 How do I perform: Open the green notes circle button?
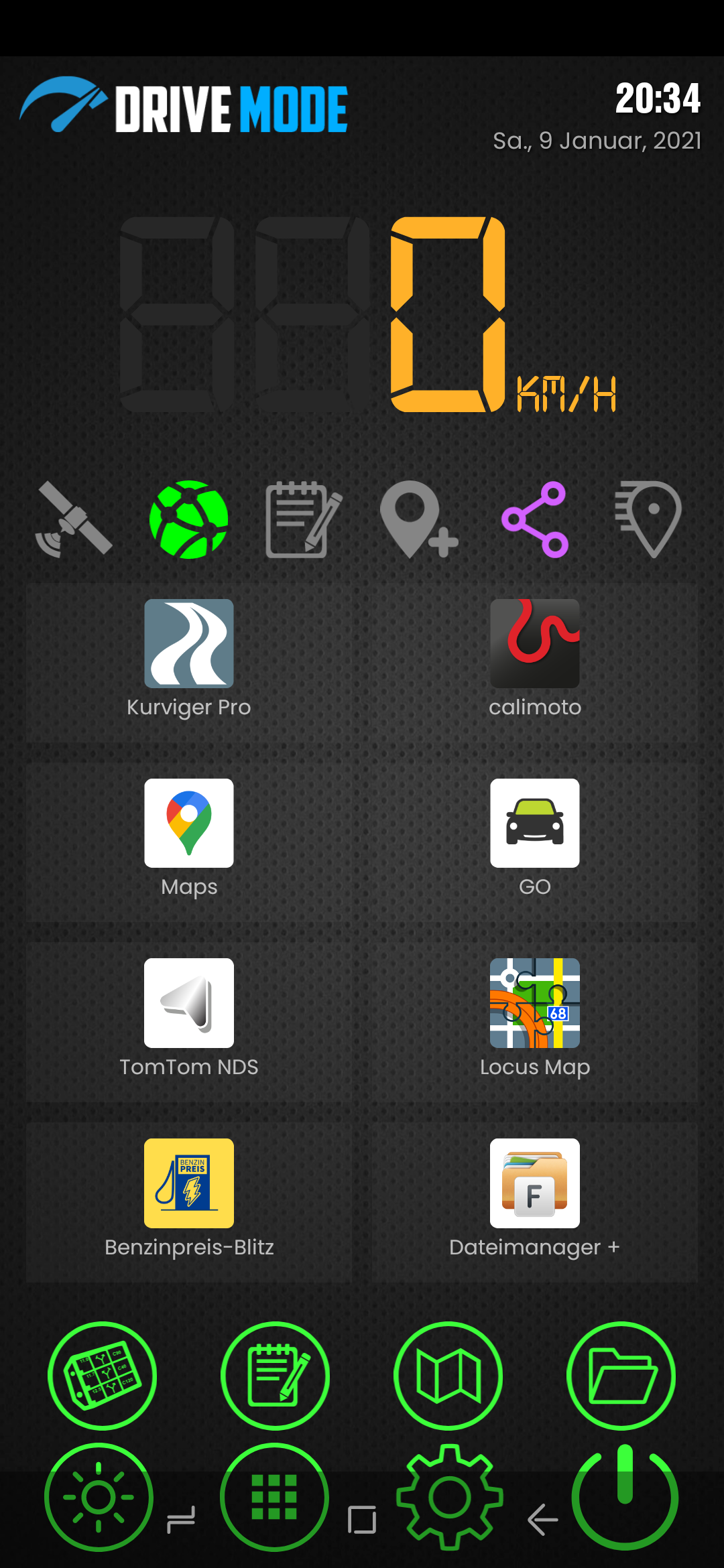[275, 1376]
